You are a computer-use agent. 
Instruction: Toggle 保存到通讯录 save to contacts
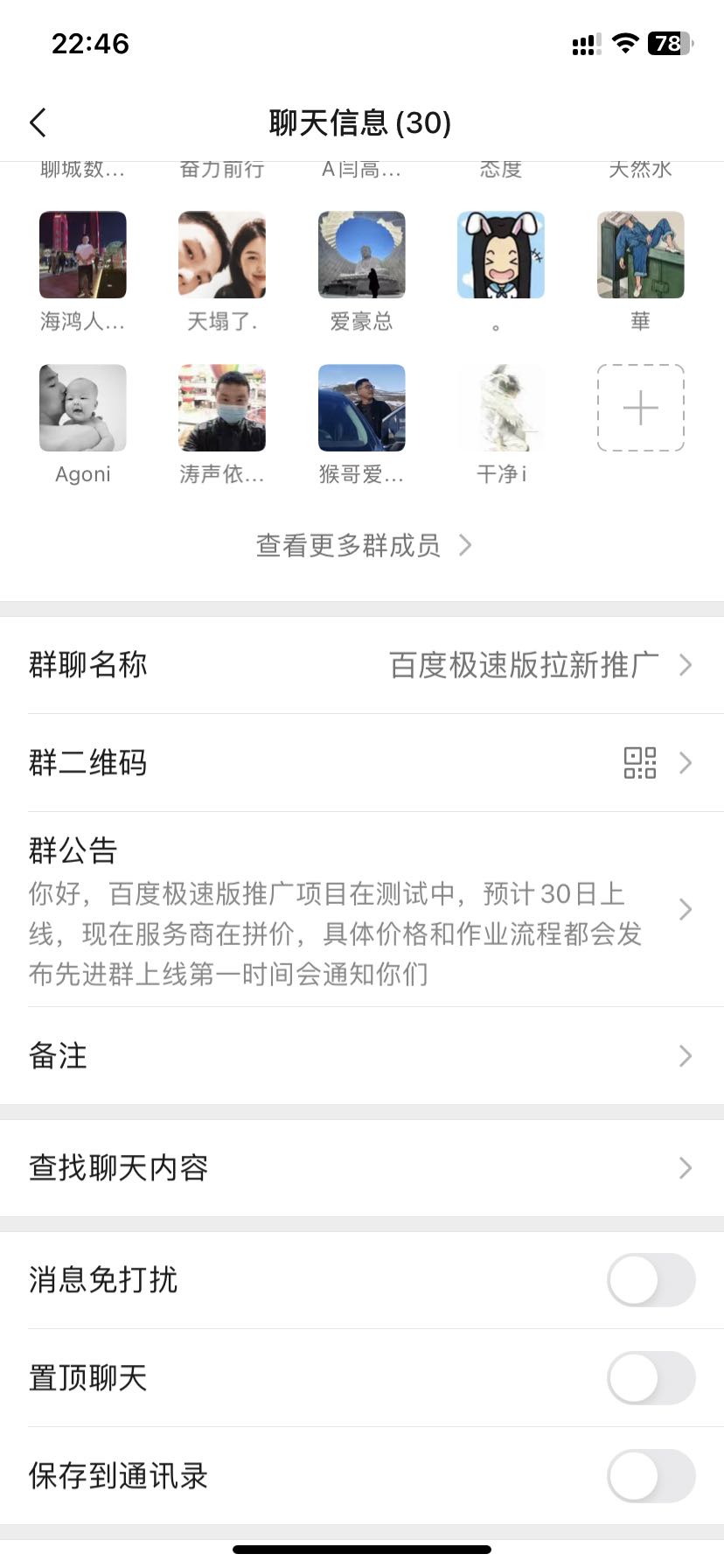[651, 1476]
